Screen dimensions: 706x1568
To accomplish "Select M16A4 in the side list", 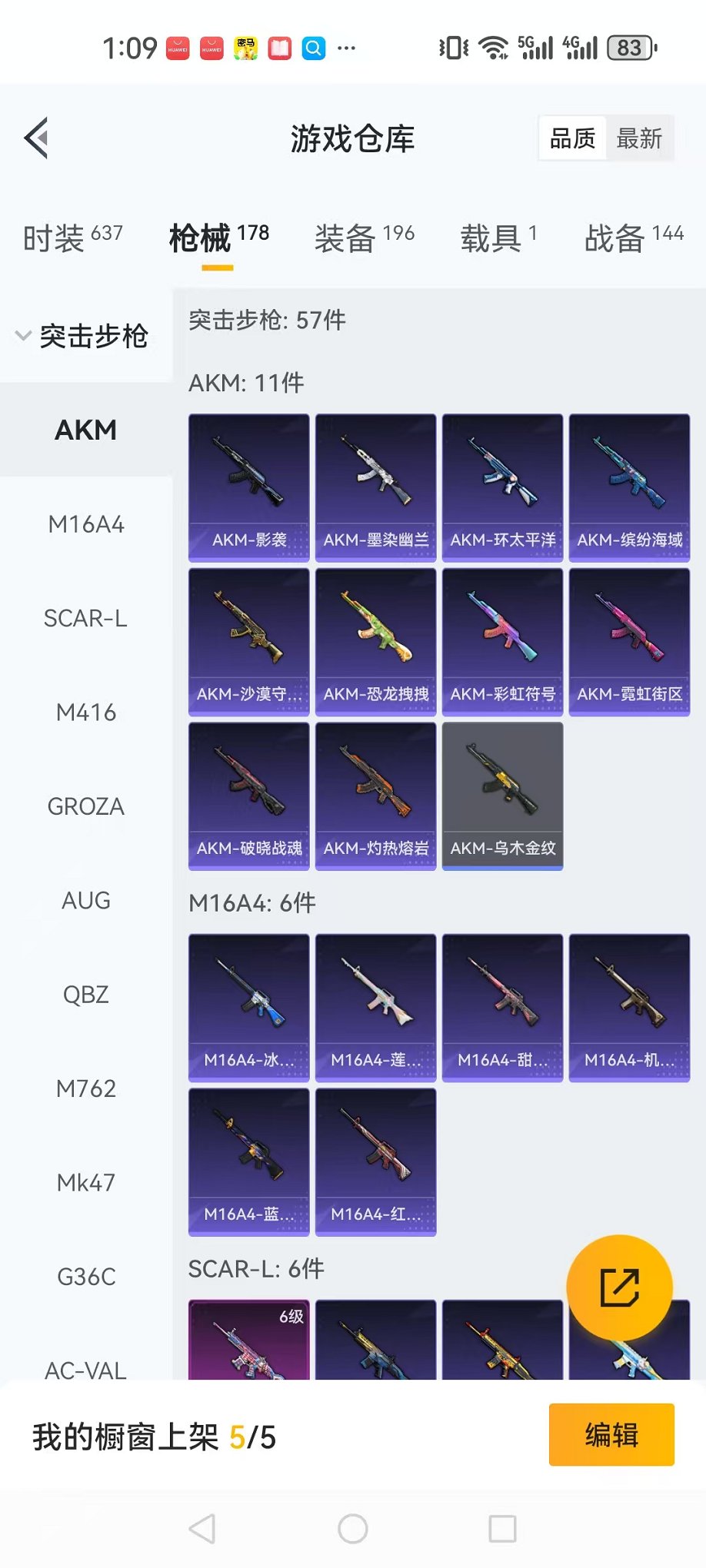I will pyautogui.click(x=86, y=525).
